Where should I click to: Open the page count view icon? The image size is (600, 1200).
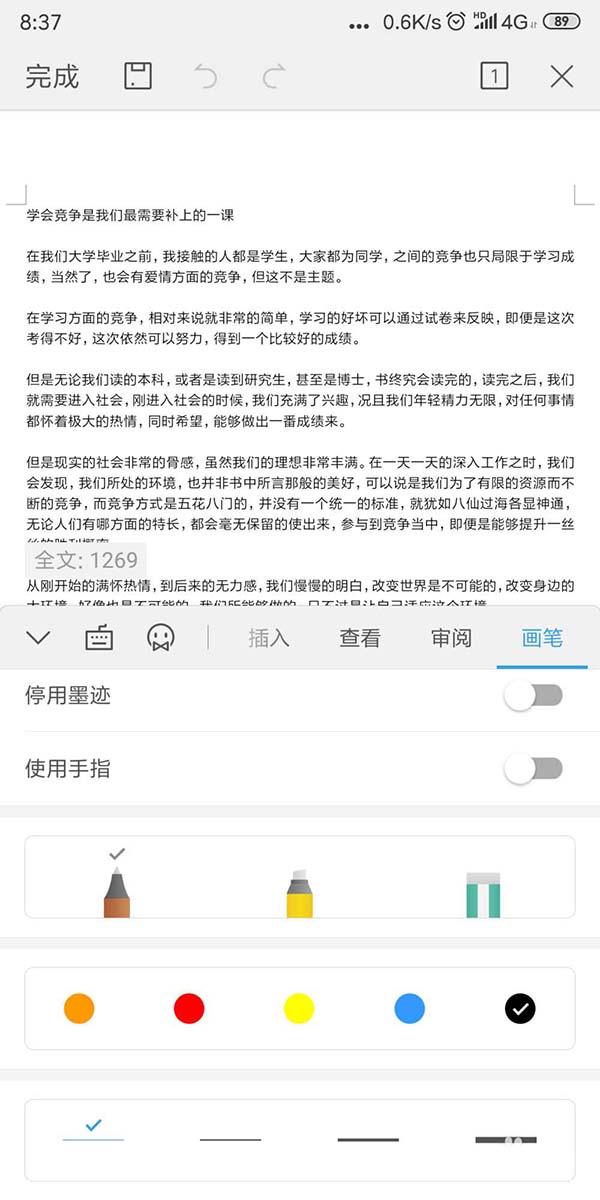(x=494, y=77)
